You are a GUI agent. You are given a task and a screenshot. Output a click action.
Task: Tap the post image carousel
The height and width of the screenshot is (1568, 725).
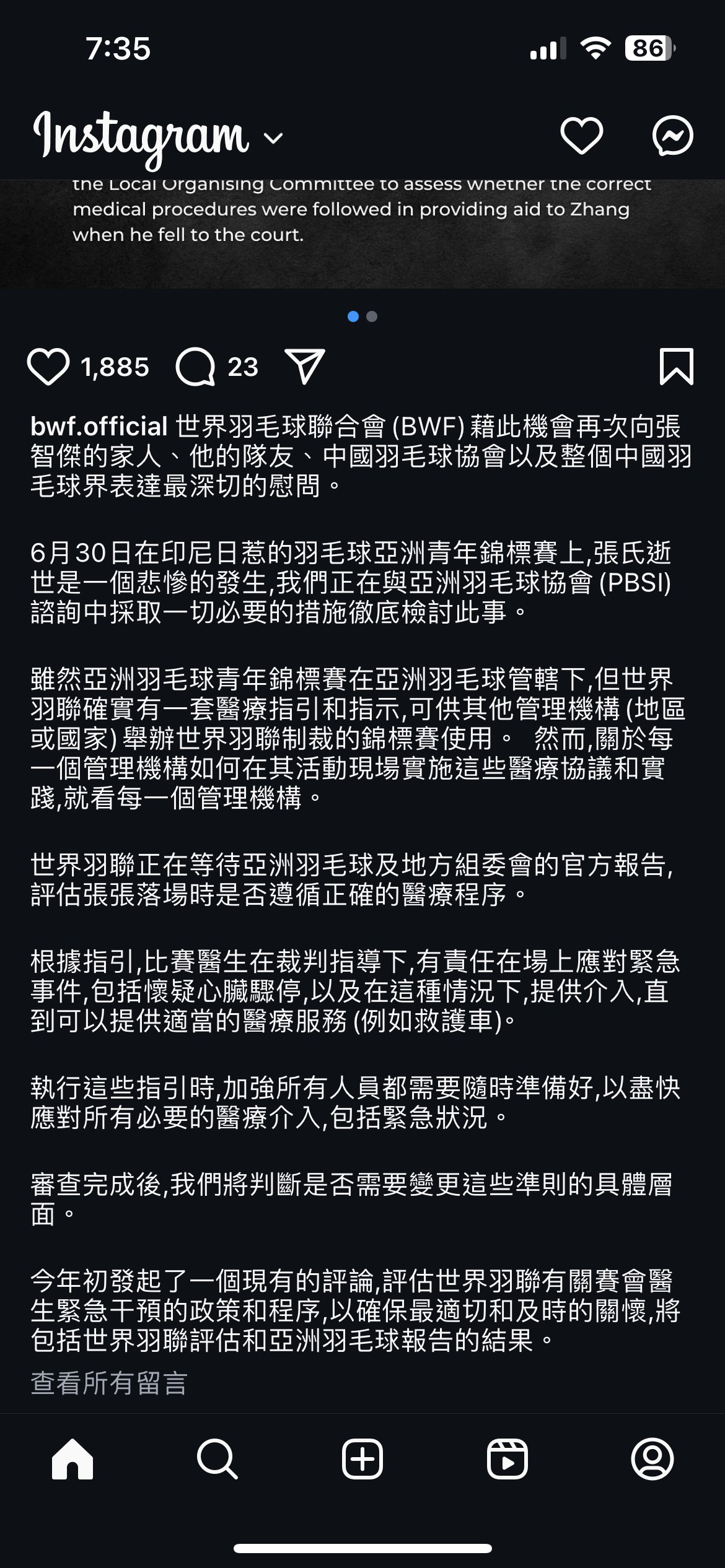pyautogui.click(x=362, y=234)
